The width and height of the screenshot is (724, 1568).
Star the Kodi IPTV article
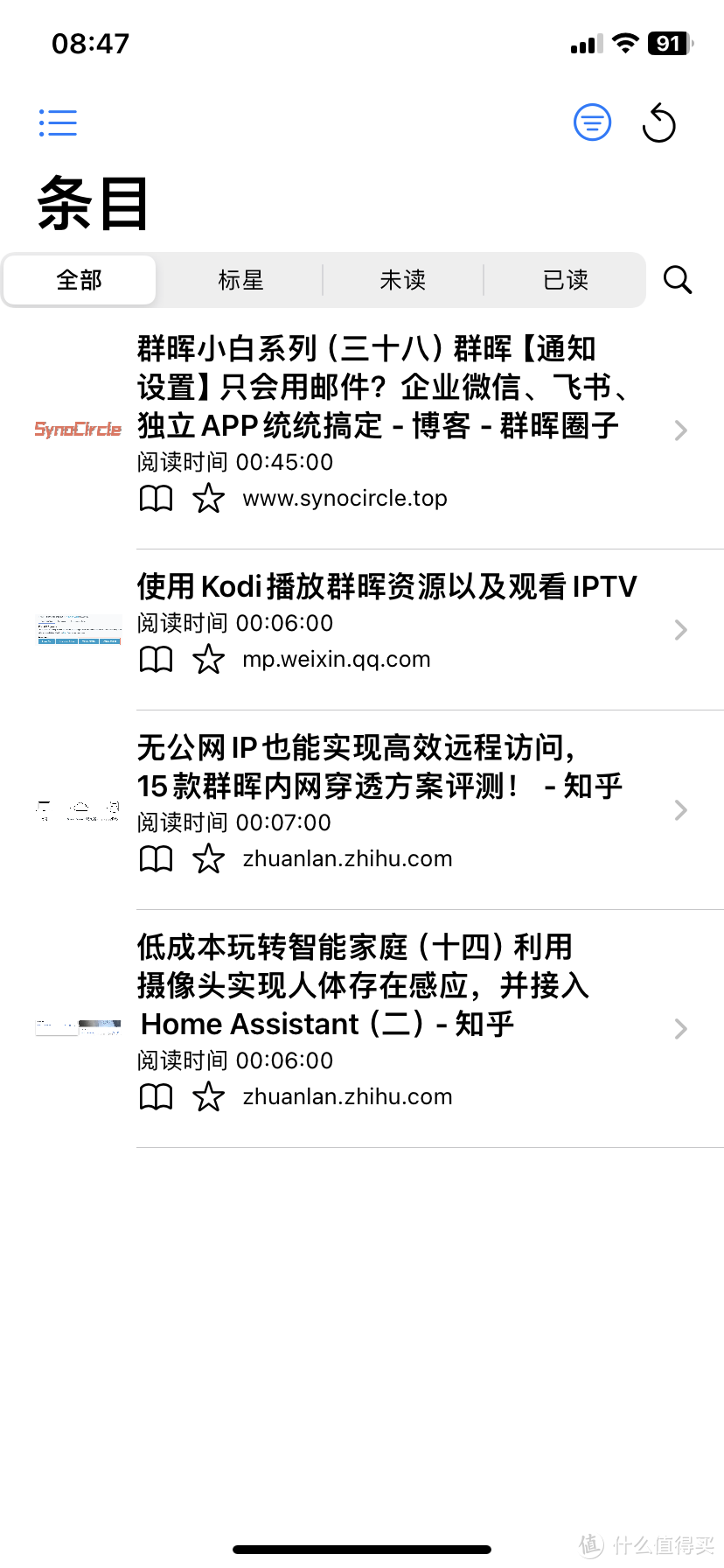pyautogui.click(x=209, y=660)
